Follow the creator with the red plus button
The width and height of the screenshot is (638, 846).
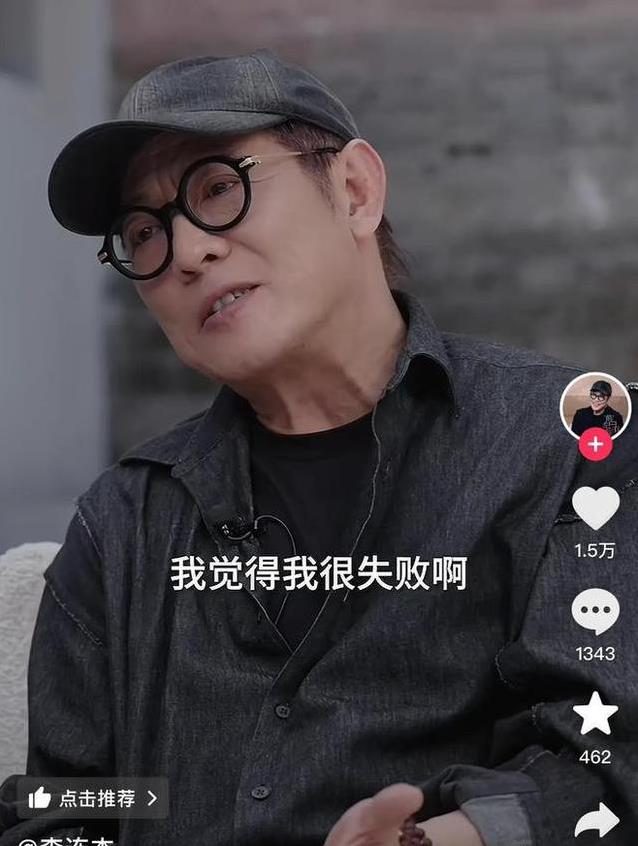point(596,444)
